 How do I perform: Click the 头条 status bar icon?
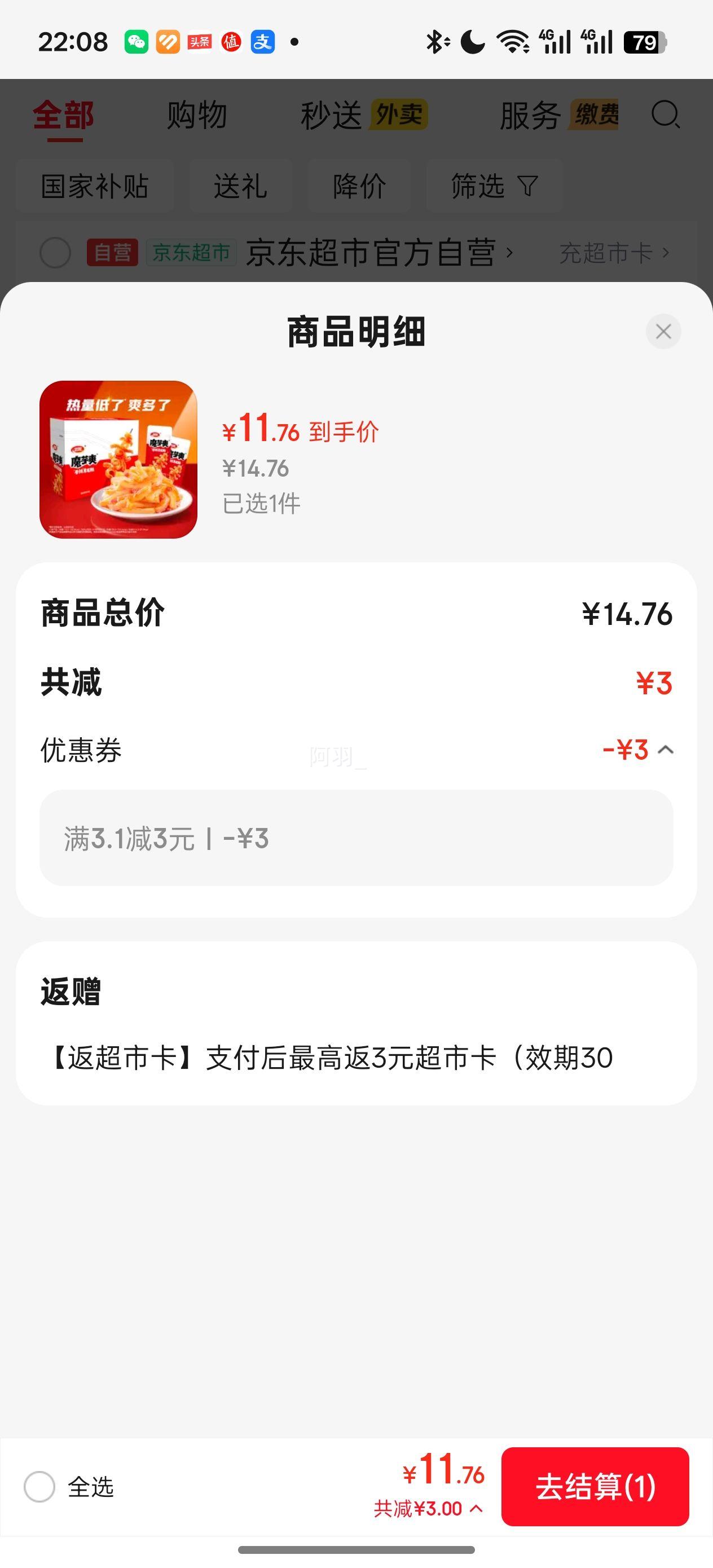tap(199, 41)
